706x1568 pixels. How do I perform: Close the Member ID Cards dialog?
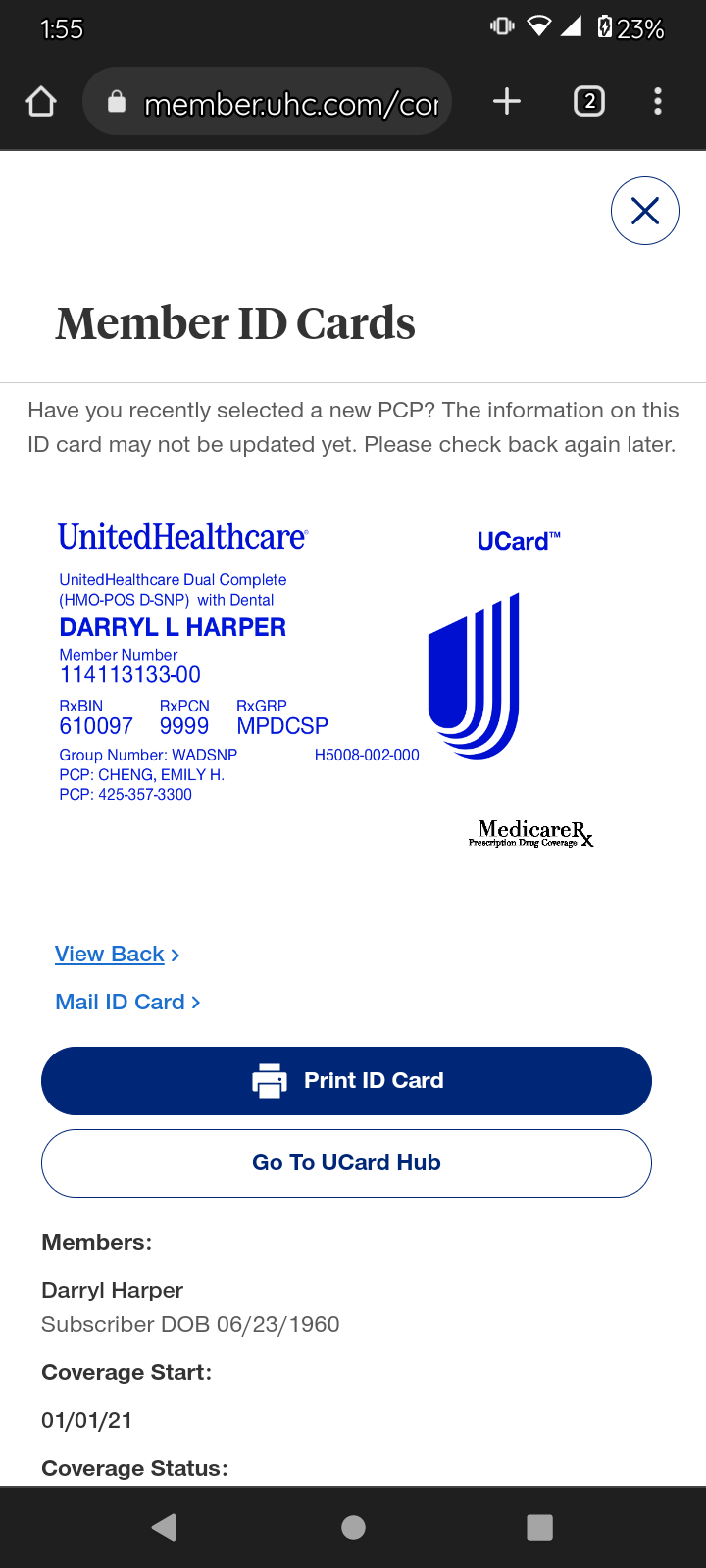(645, 211)
